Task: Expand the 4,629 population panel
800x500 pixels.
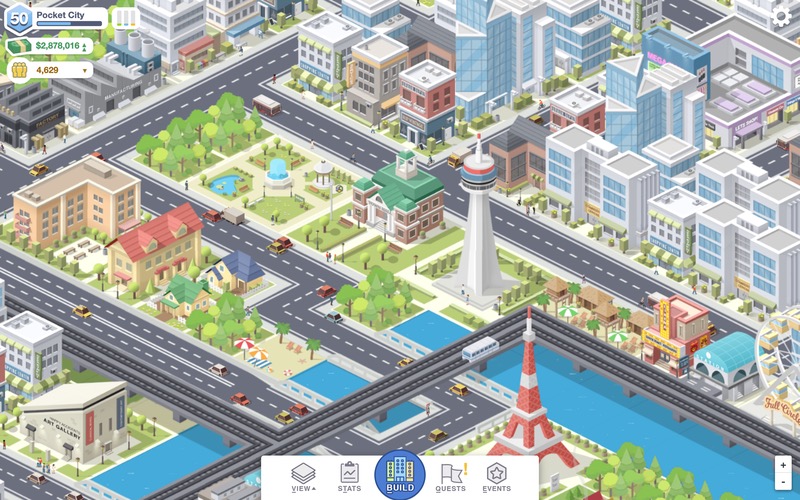Action: (x=50, y=70)
